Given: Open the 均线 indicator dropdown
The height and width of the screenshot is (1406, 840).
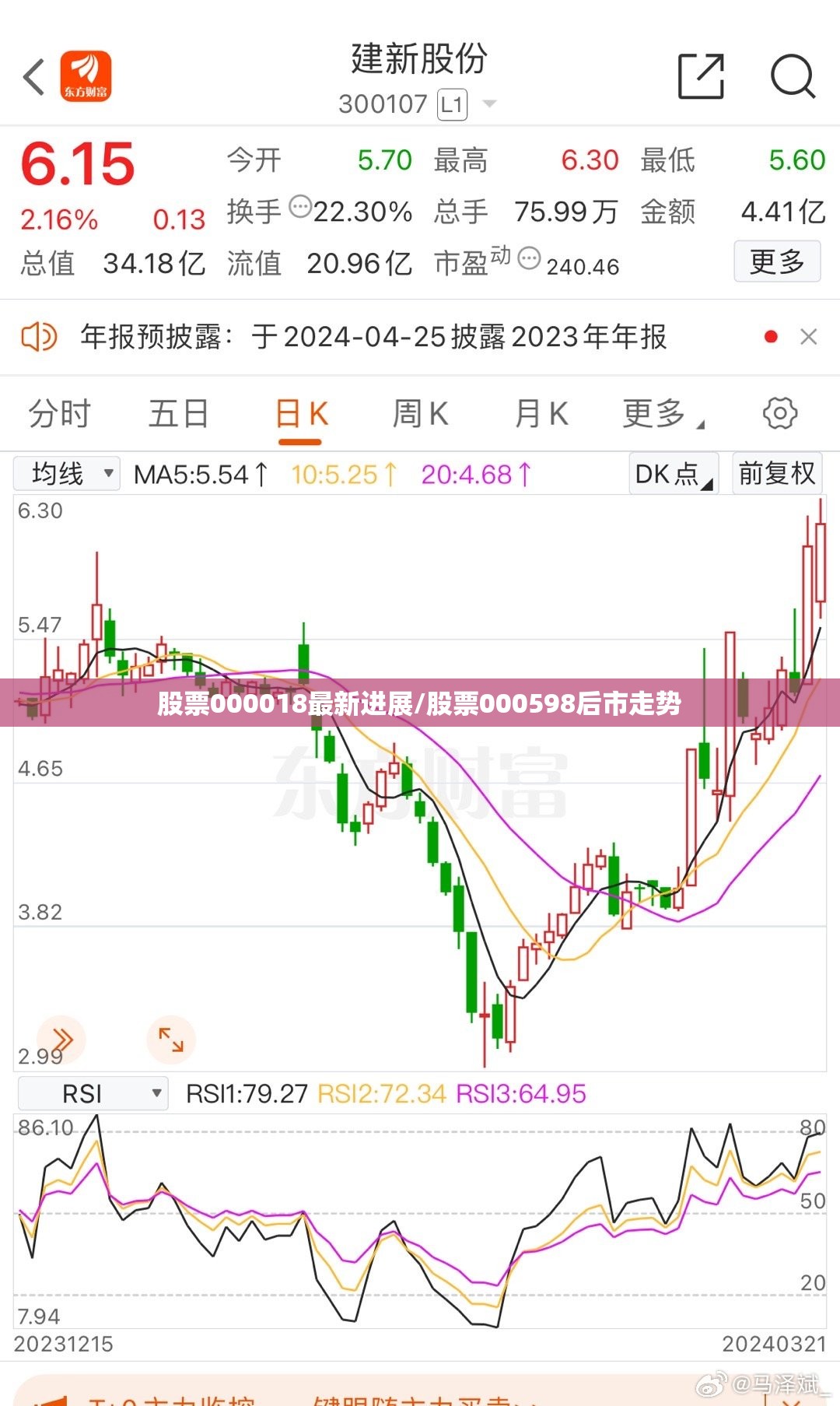Looking at the screenshot, I should point(67,473).
